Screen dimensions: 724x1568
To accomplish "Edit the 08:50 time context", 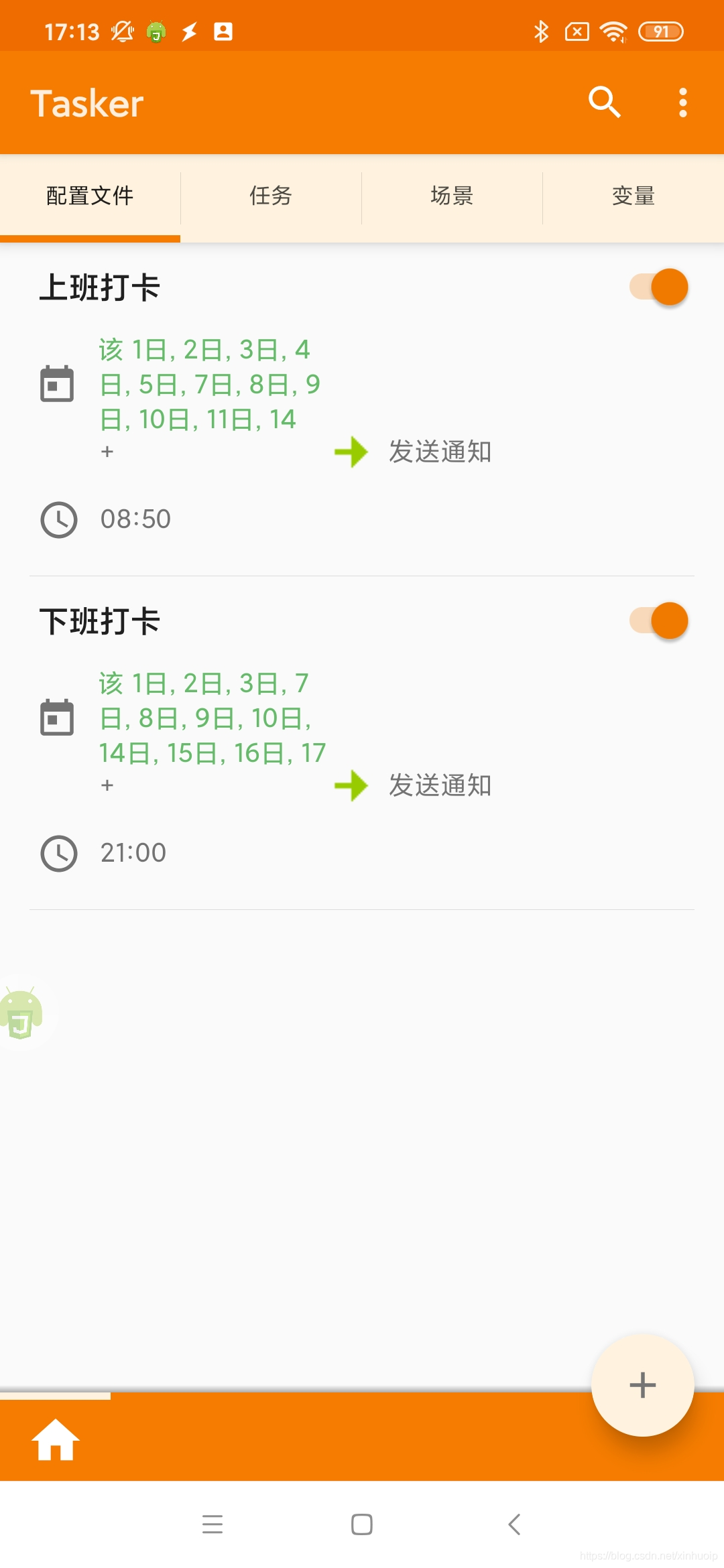I will point(135,519).
